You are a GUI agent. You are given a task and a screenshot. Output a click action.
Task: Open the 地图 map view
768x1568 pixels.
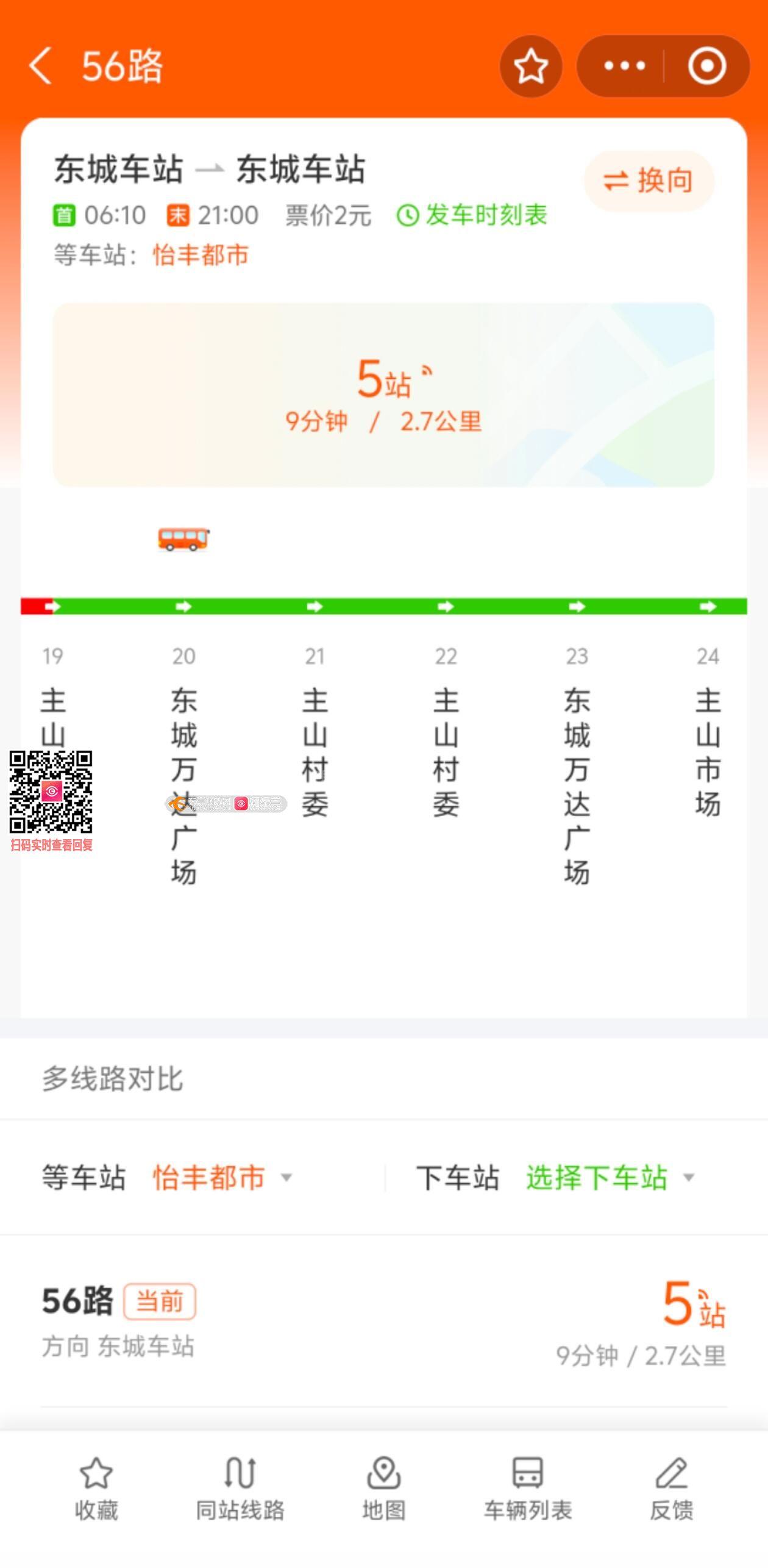tap(383, 1489)
